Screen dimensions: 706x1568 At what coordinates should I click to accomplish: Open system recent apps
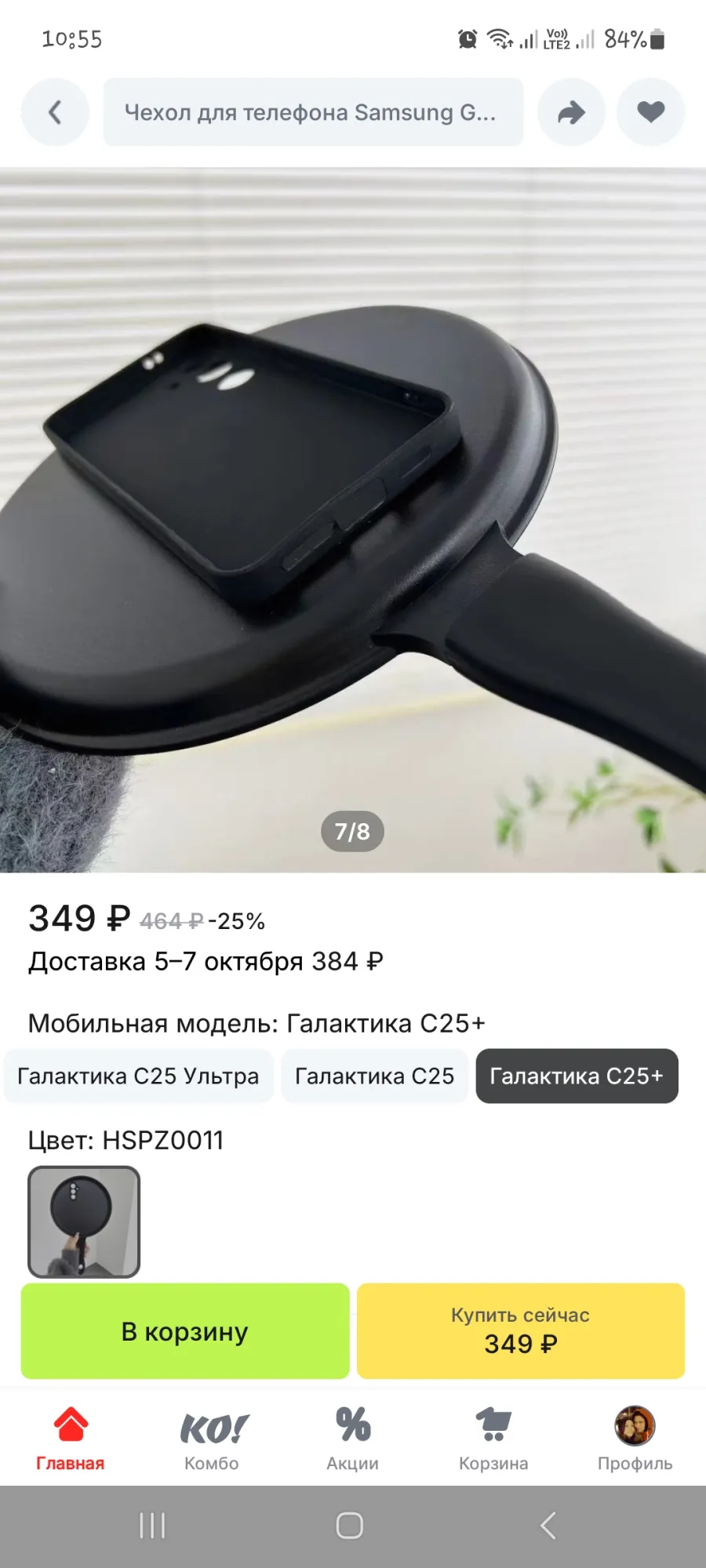click(x=152, y=1526)
